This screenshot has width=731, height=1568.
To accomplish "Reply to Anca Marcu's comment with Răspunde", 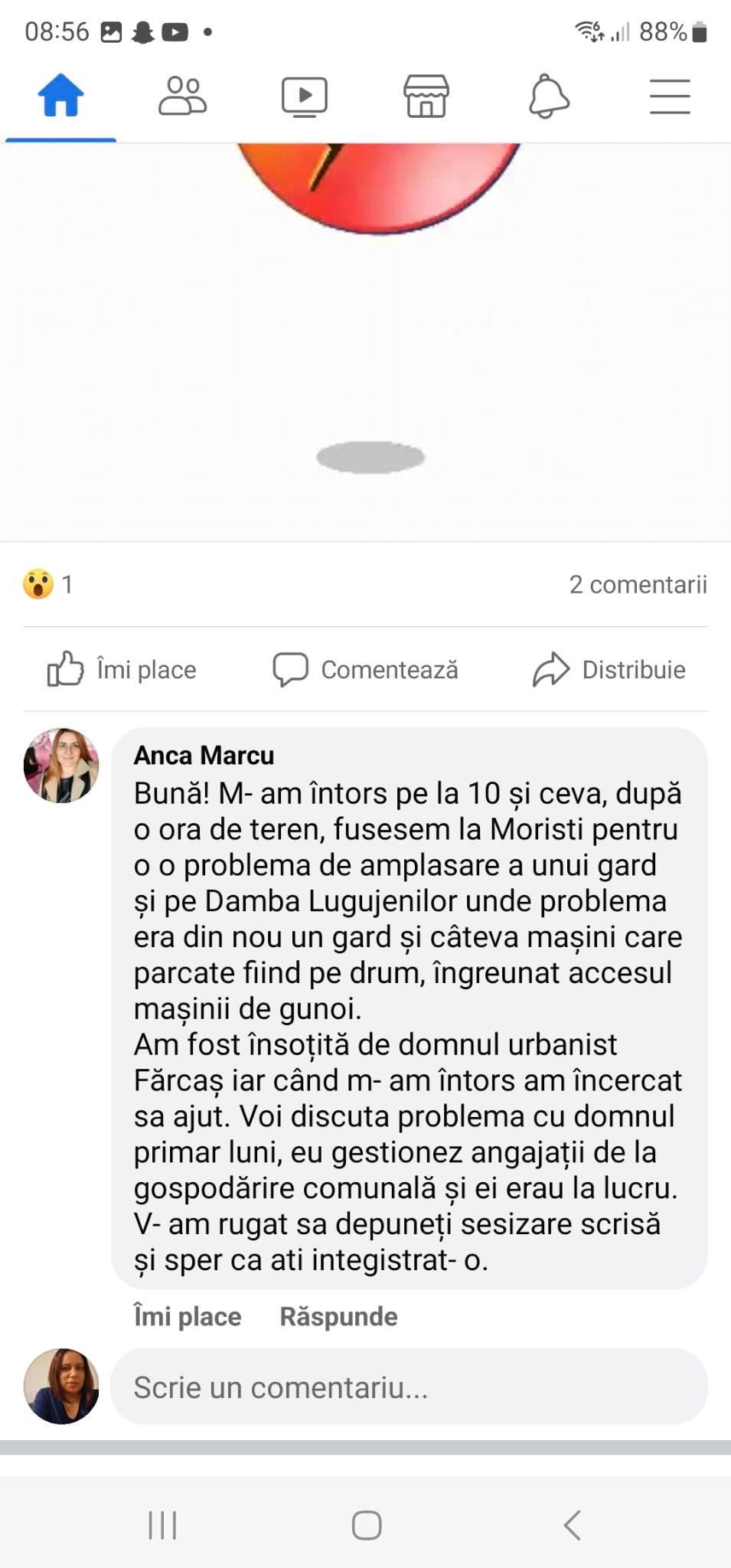I will (x=338, y=1317).
